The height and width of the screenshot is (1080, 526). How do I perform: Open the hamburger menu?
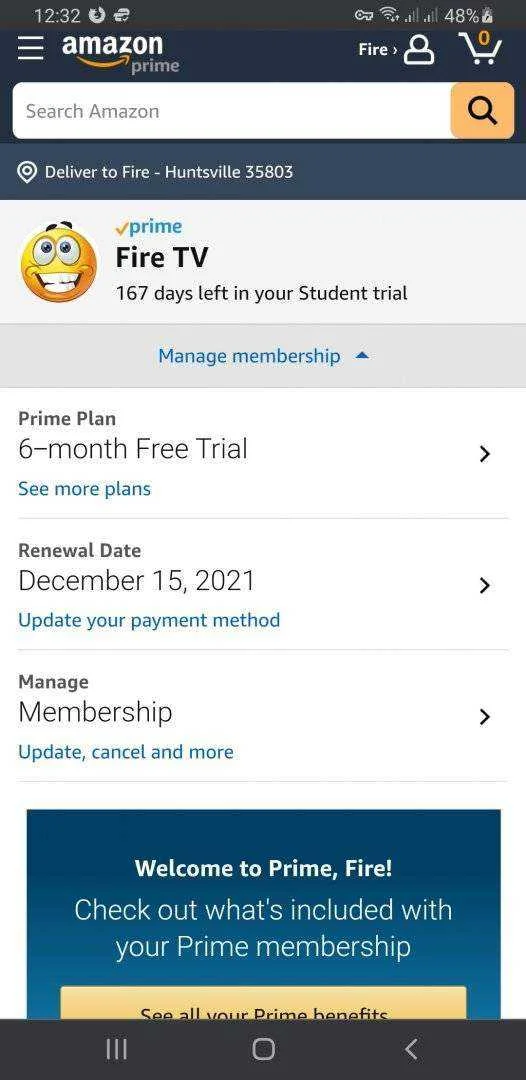[x=30, y=49]
